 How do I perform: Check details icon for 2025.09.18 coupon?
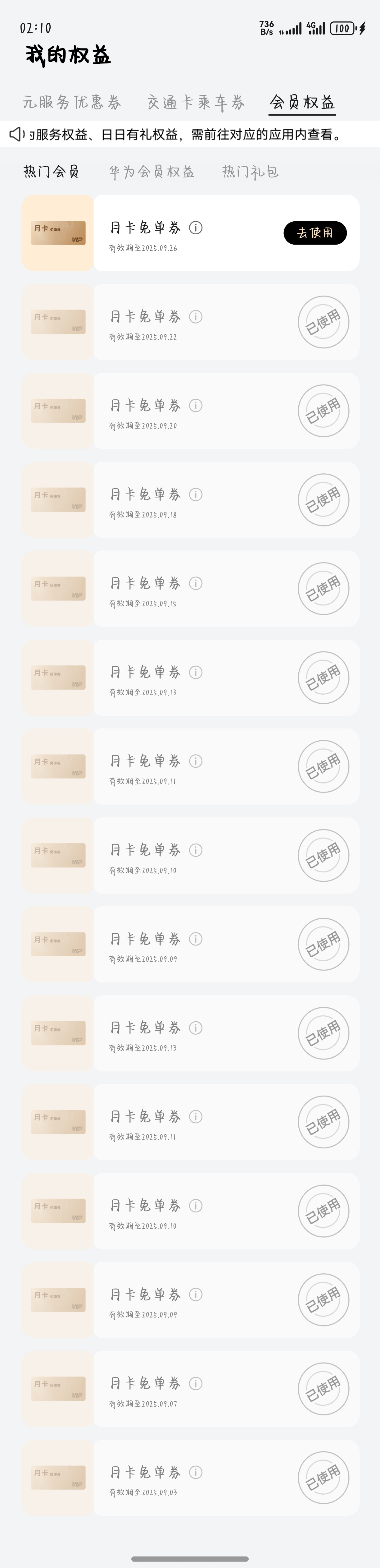pos(196,494)
